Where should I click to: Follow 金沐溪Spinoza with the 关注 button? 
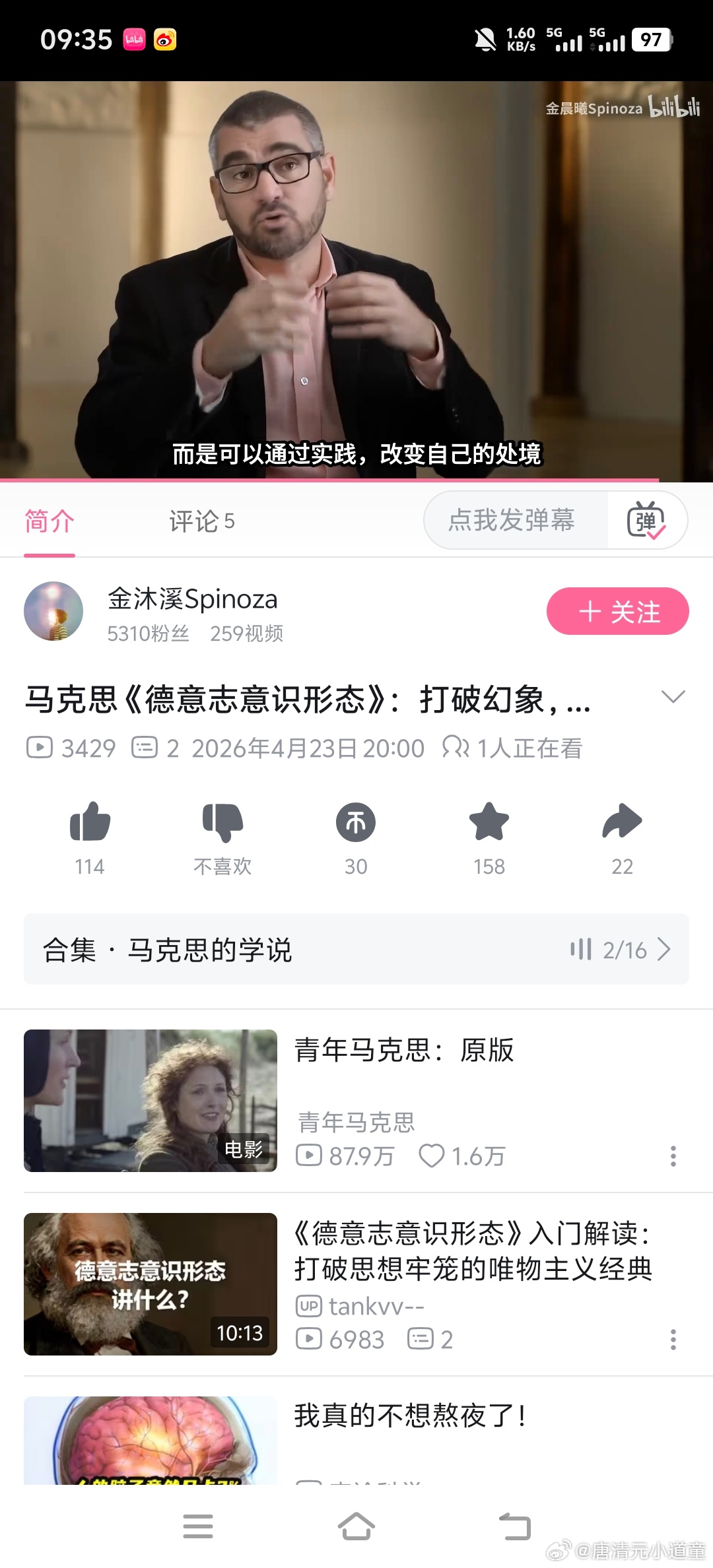tap(617, 611)
